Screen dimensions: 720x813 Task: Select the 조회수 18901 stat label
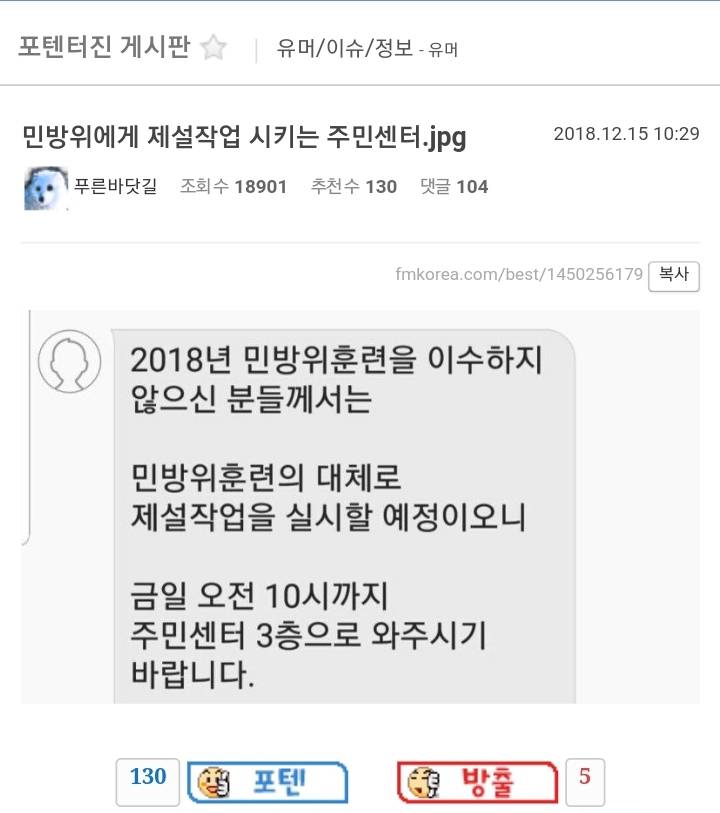tap(231, 187)
